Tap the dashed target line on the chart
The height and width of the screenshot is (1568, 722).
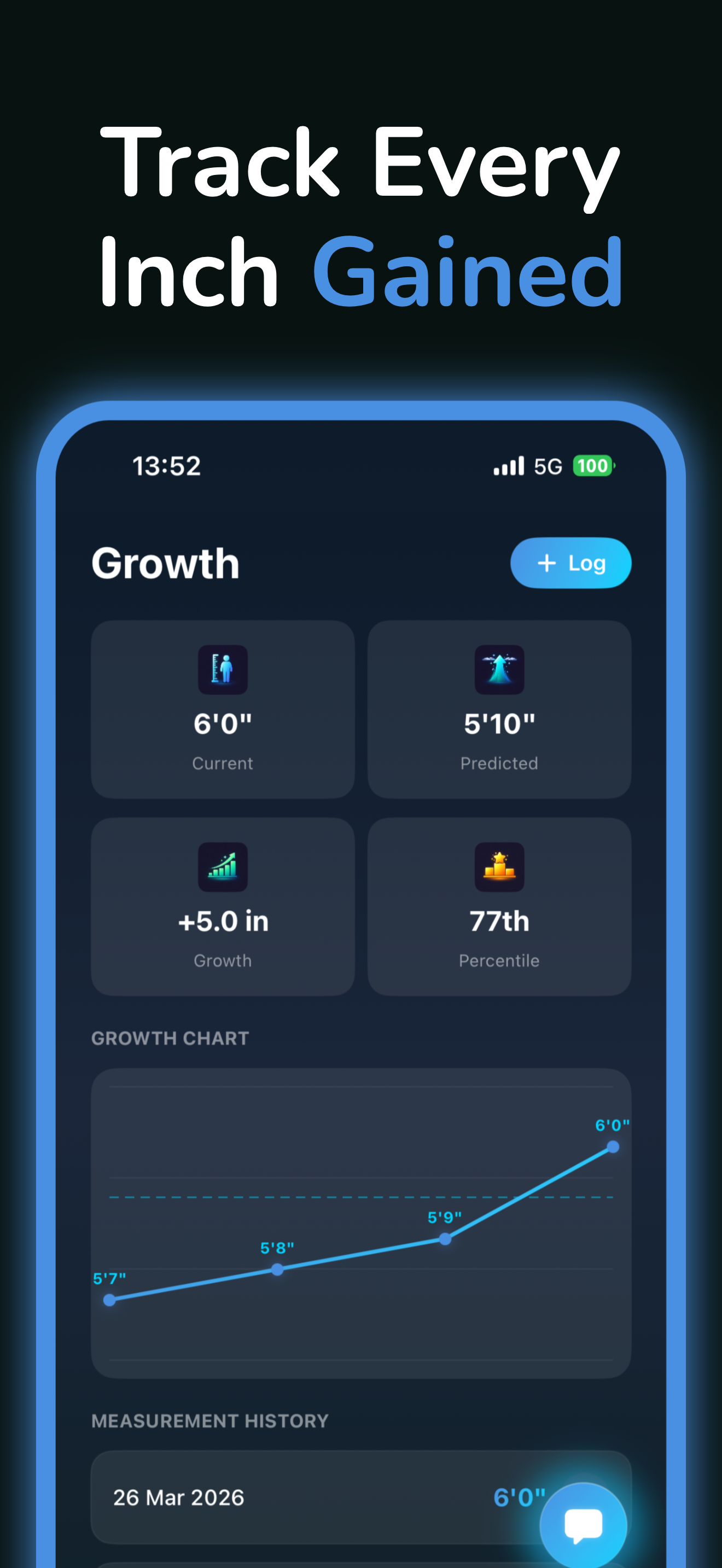(362, 1195)
